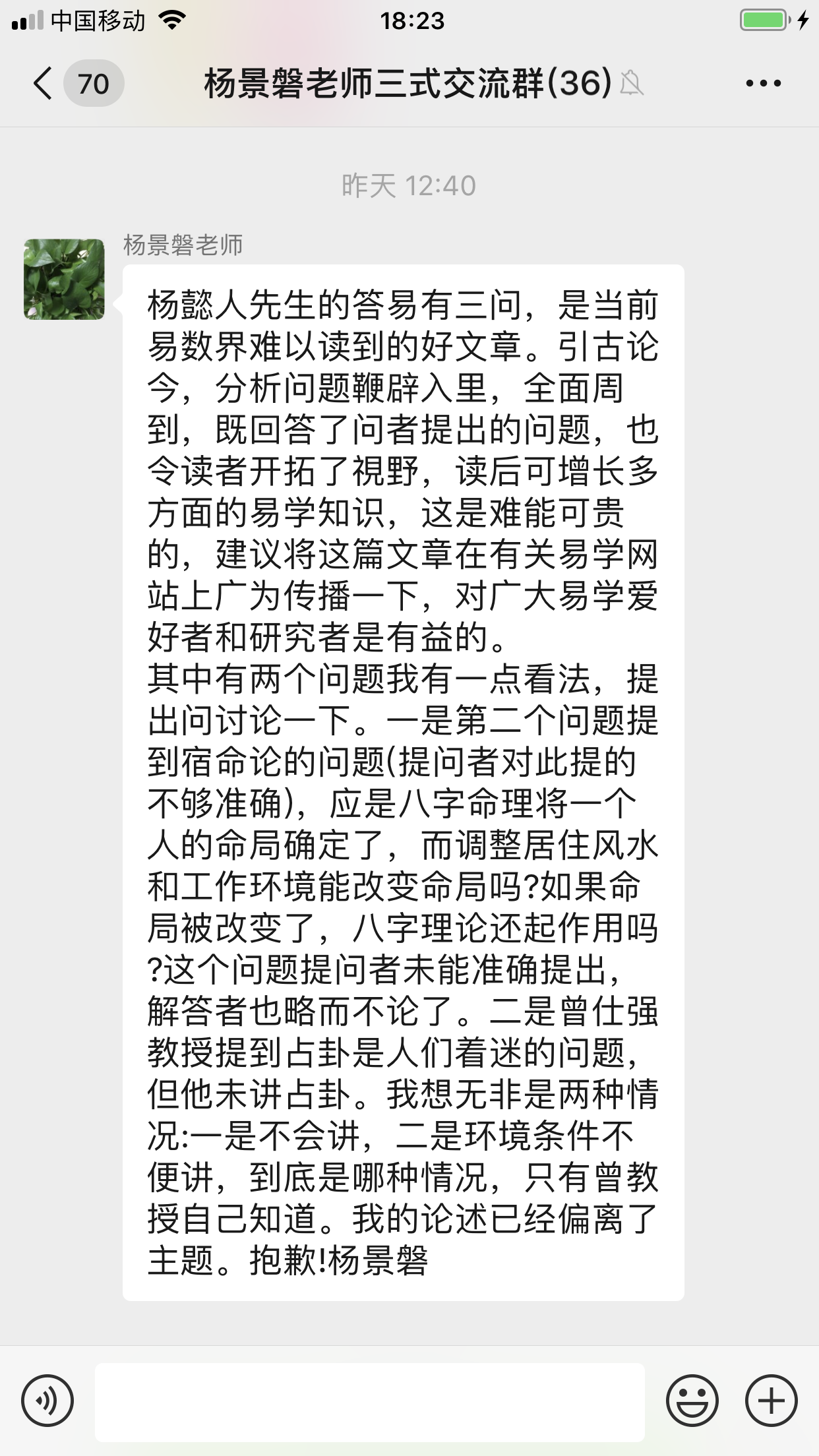The image size is (819, 1456).
Task: Open the emoji sticker panel
Action: [692, 1401]
